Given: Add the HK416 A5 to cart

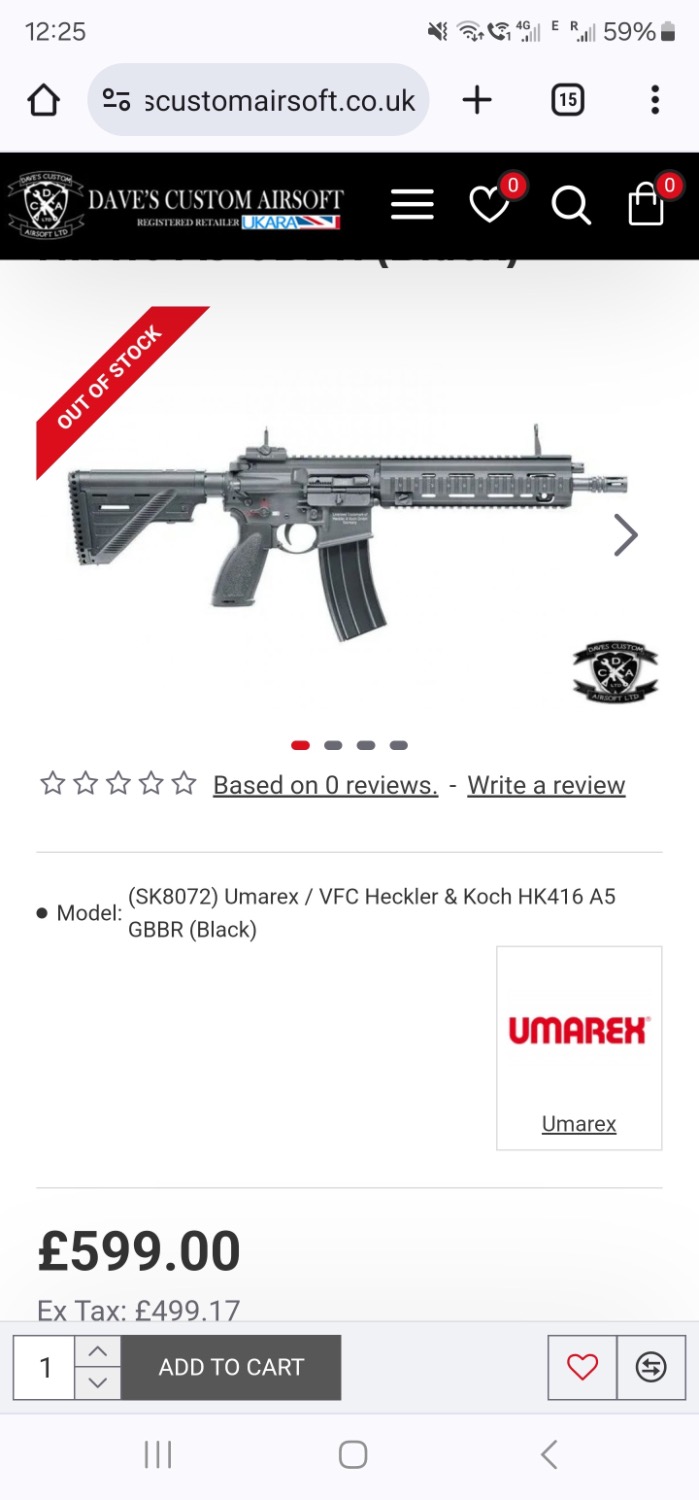Looking at the screenshot, I should tap(231, 1367).
